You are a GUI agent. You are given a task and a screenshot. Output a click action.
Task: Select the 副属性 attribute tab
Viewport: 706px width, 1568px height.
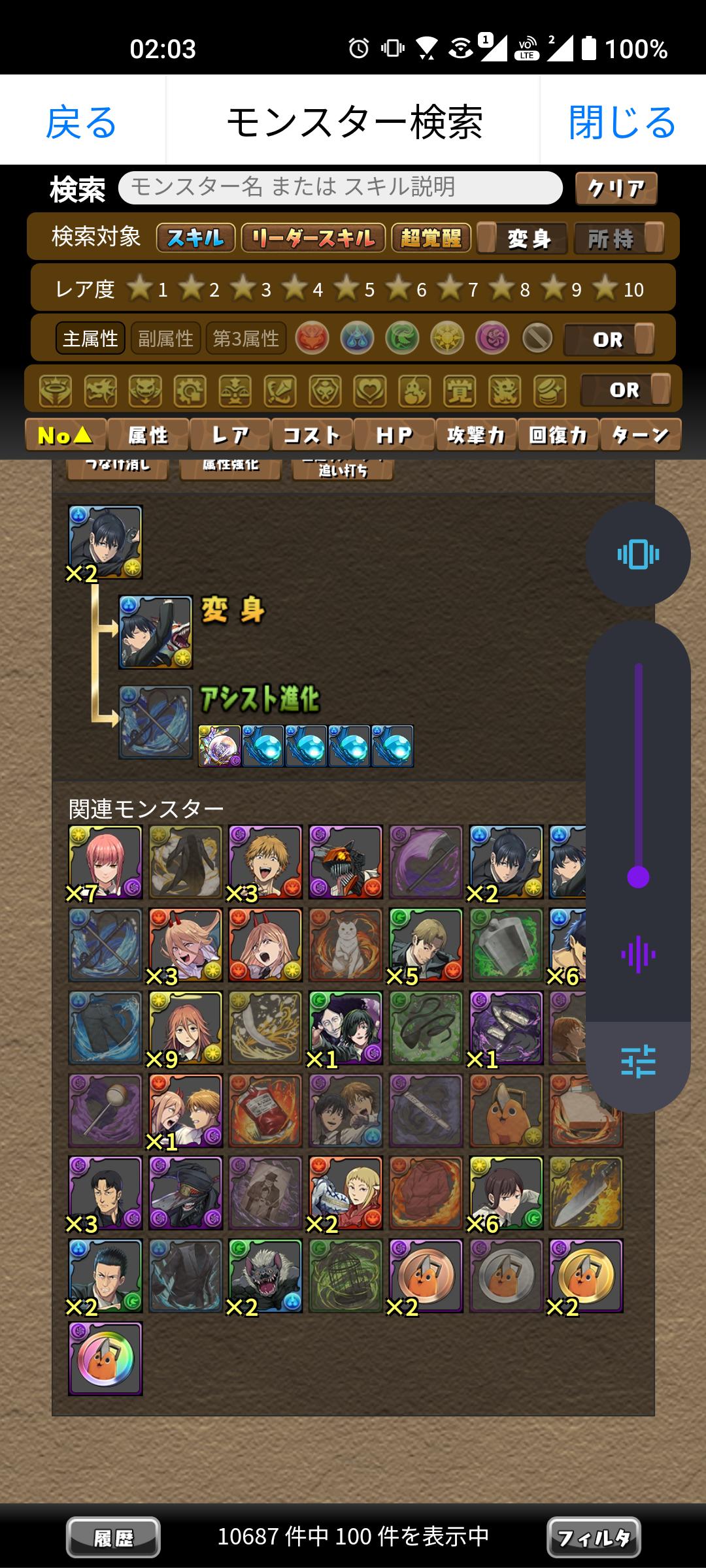click(166, 338)
